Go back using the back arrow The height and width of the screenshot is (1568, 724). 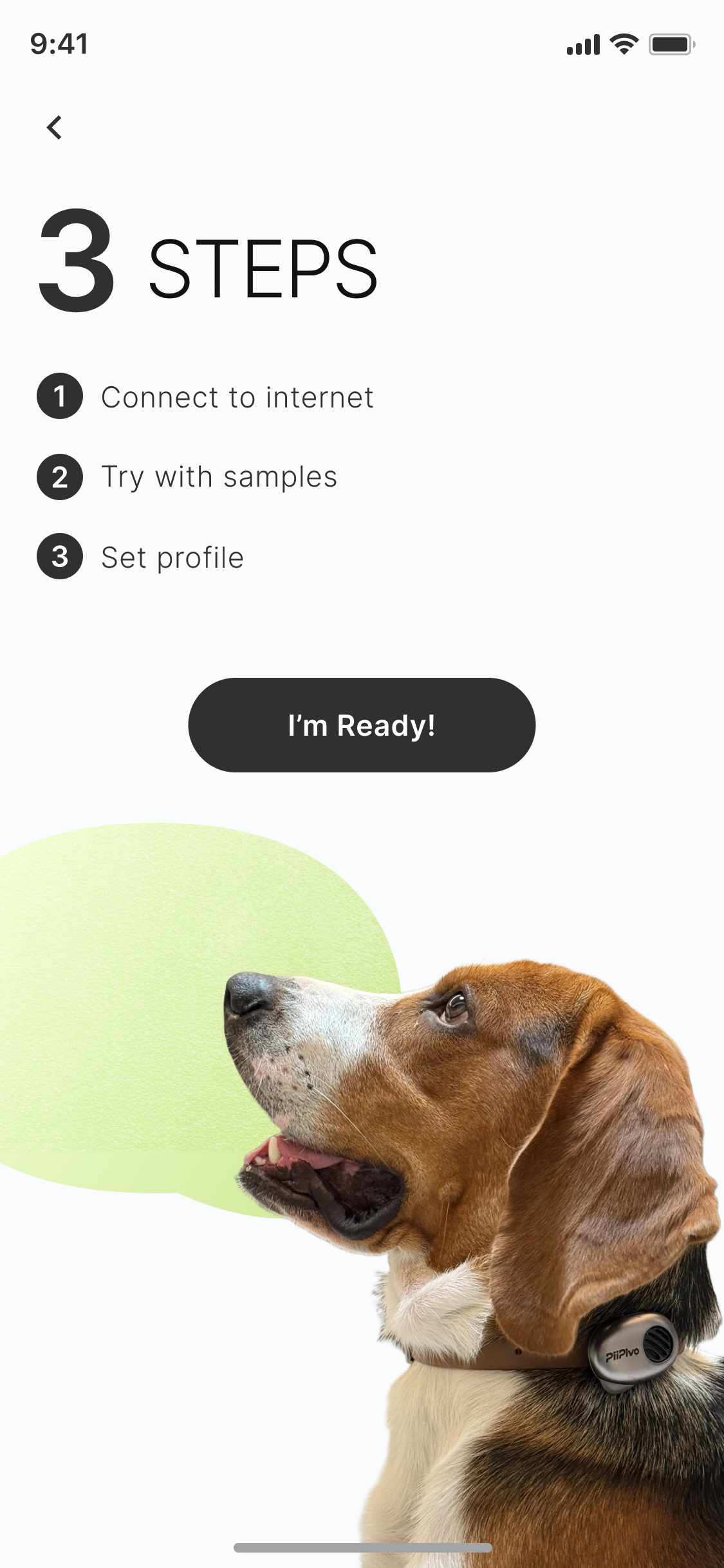click(x=55, y=127)
